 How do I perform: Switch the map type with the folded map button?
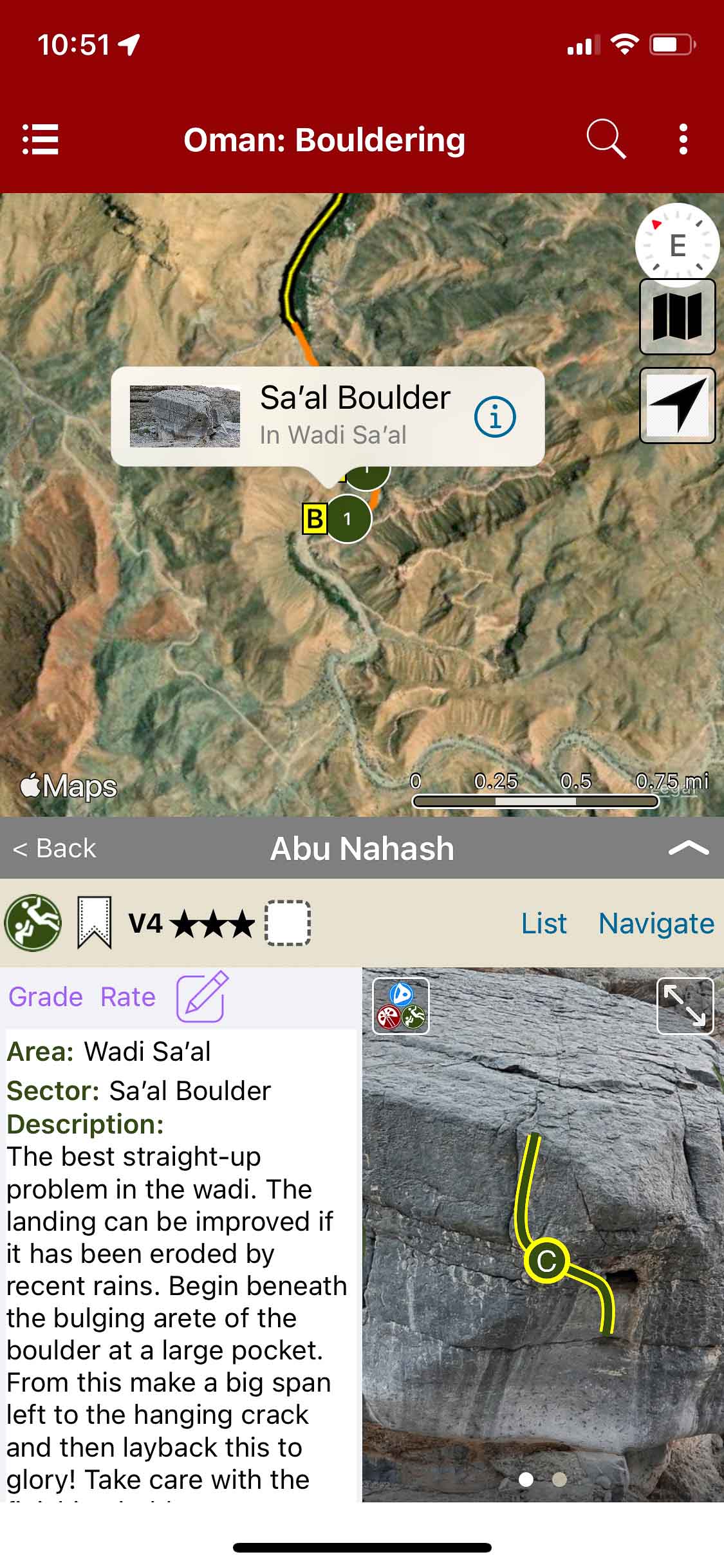click(677, 317)
